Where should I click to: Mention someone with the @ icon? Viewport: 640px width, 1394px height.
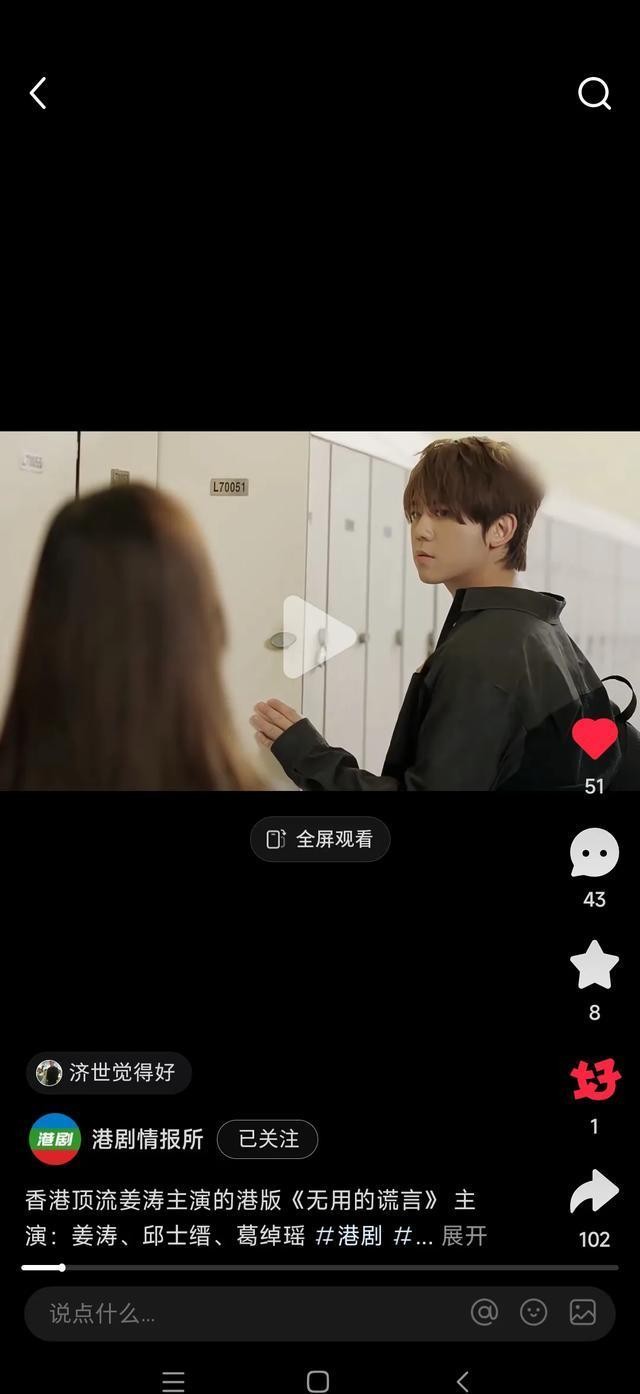(484, 1313)
